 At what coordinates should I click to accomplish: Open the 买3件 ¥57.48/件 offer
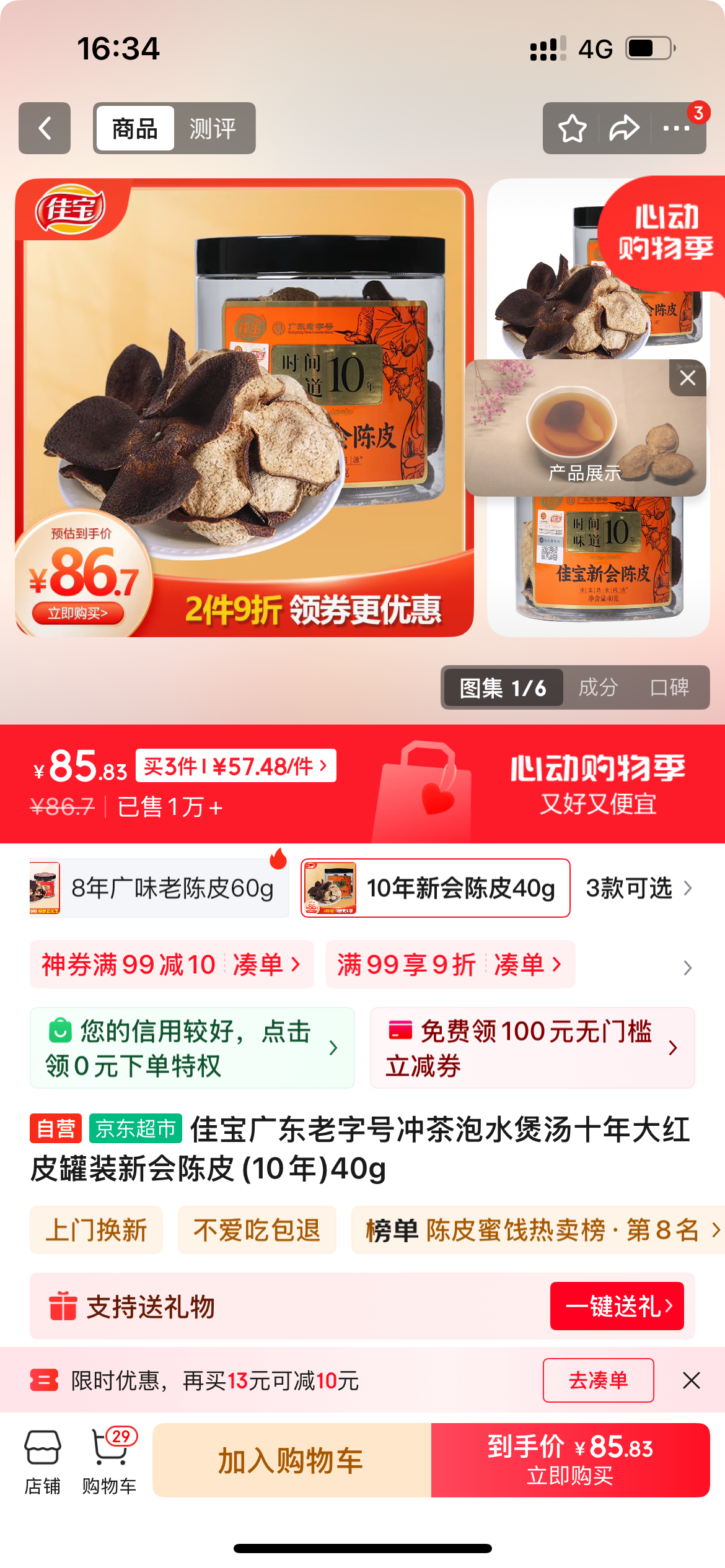[x=236, y=766]
